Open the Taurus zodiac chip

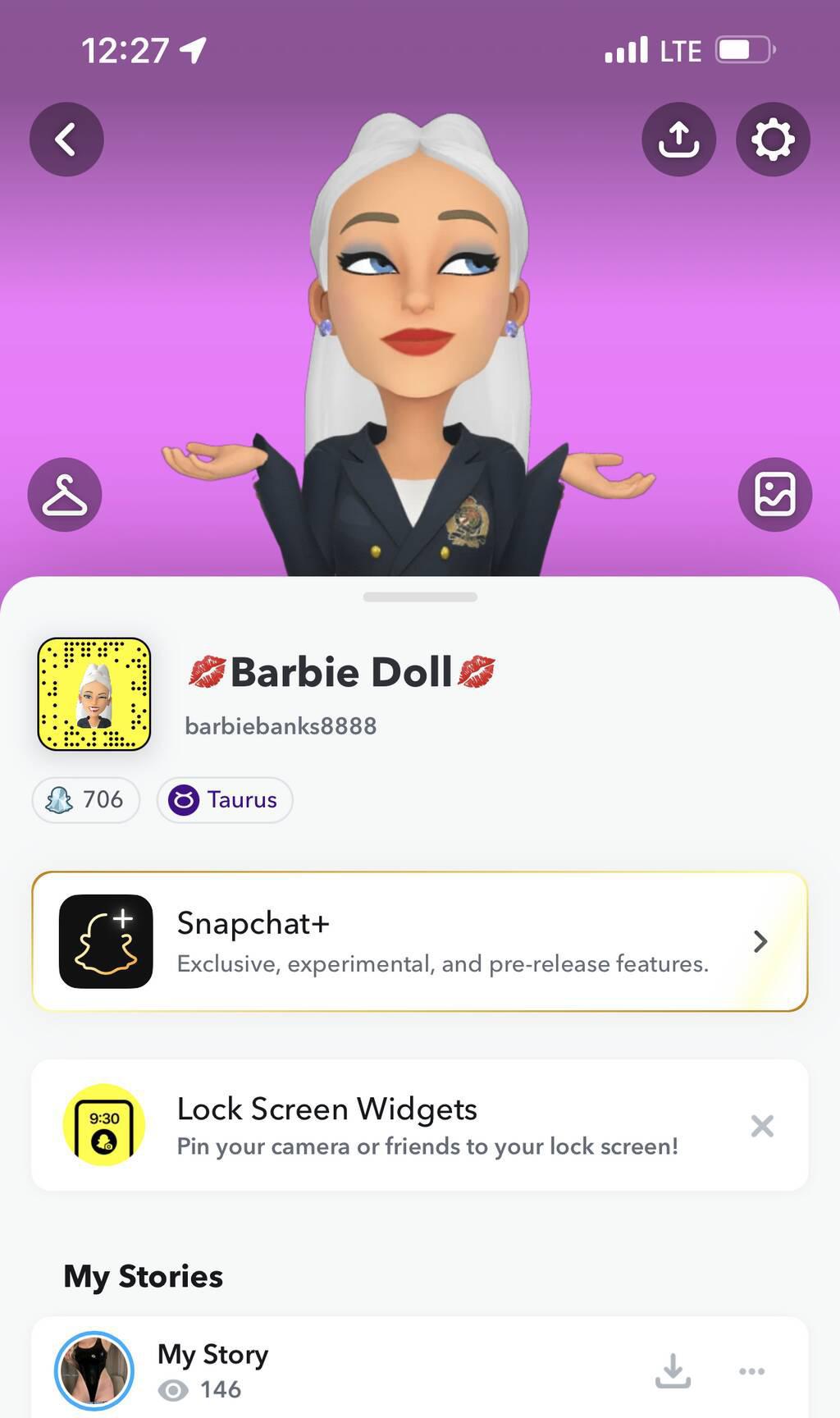[x=225, y=799]
